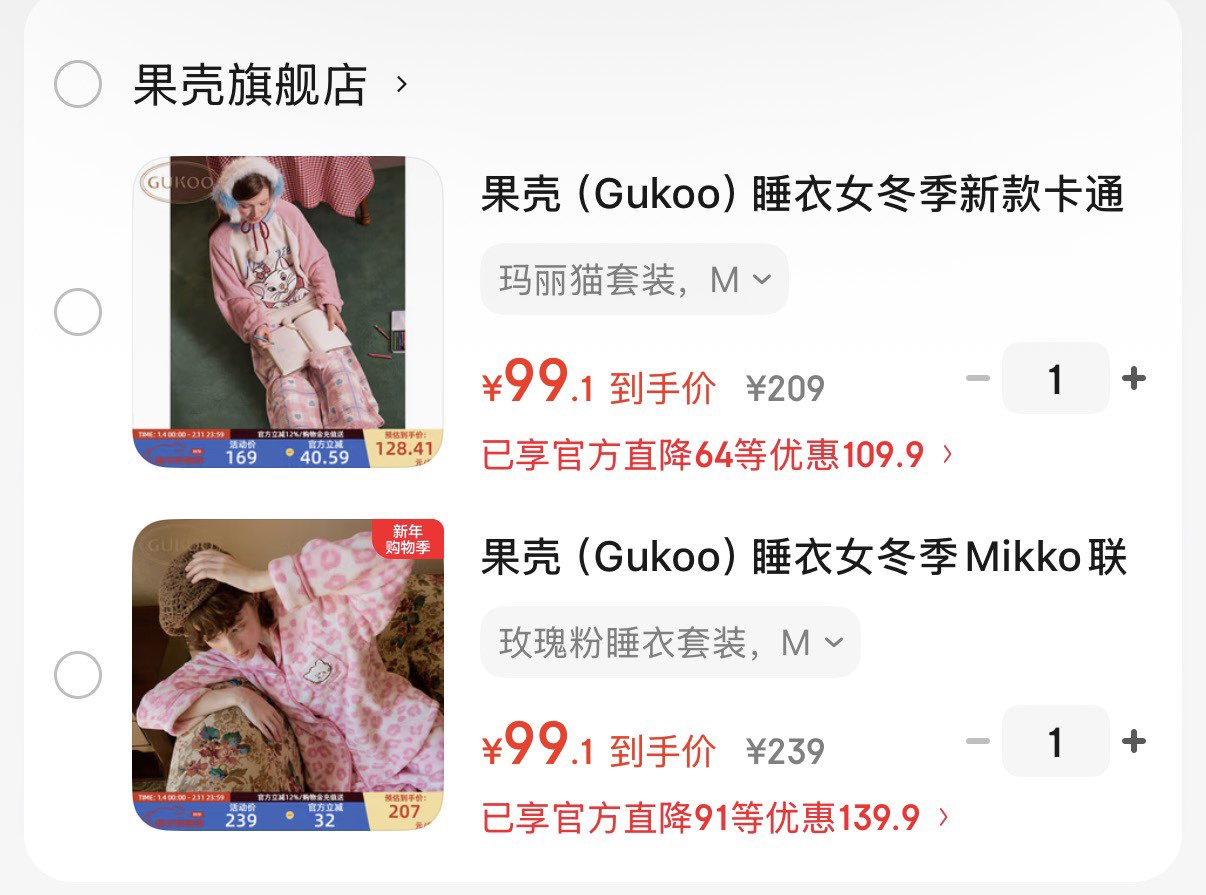Decrease quantity of 玛丽猫套装
The width and height of the screenshot is (1206, 895).
[978, 379]
